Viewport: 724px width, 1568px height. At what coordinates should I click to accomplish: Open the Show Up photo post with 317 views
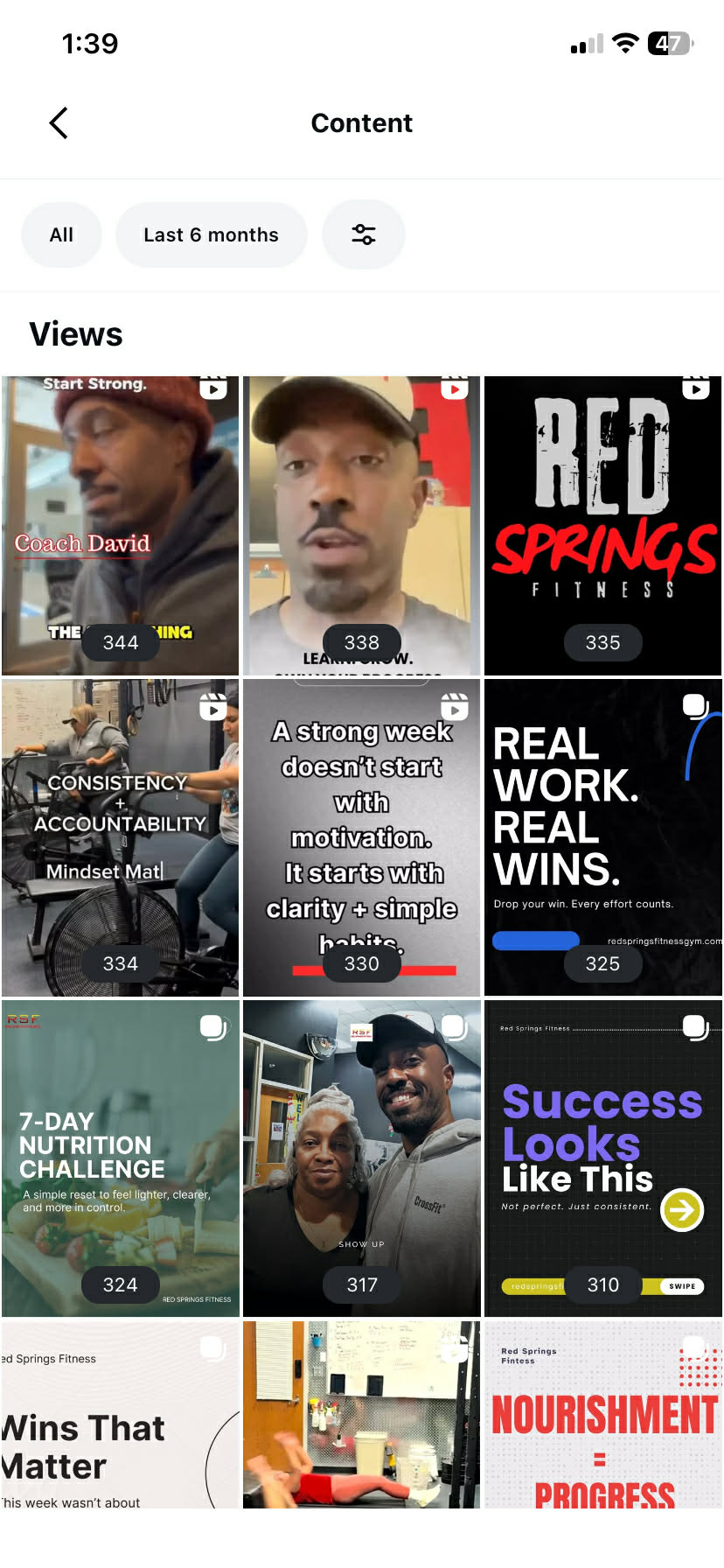(362, 1158)
